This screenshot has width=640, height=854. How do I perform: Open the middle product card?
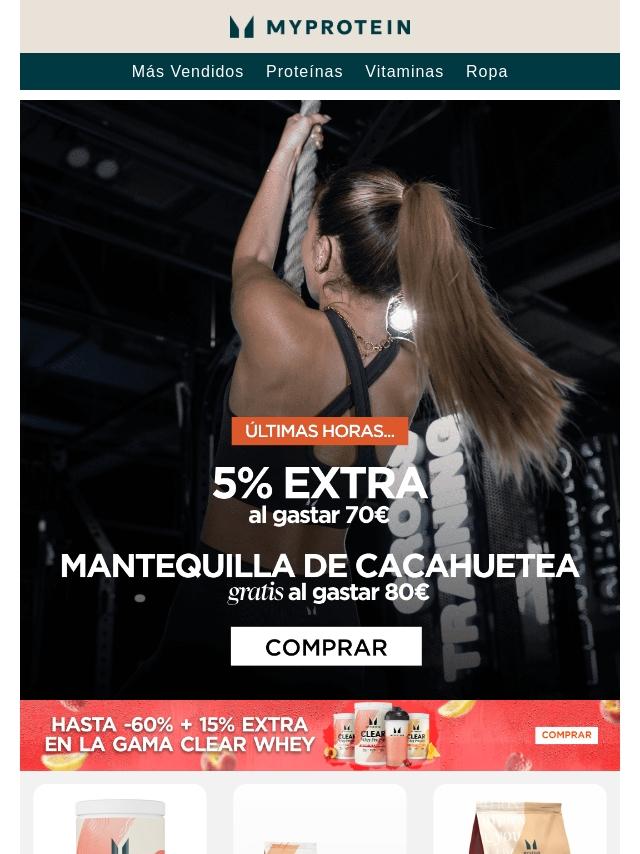point(320,822)
